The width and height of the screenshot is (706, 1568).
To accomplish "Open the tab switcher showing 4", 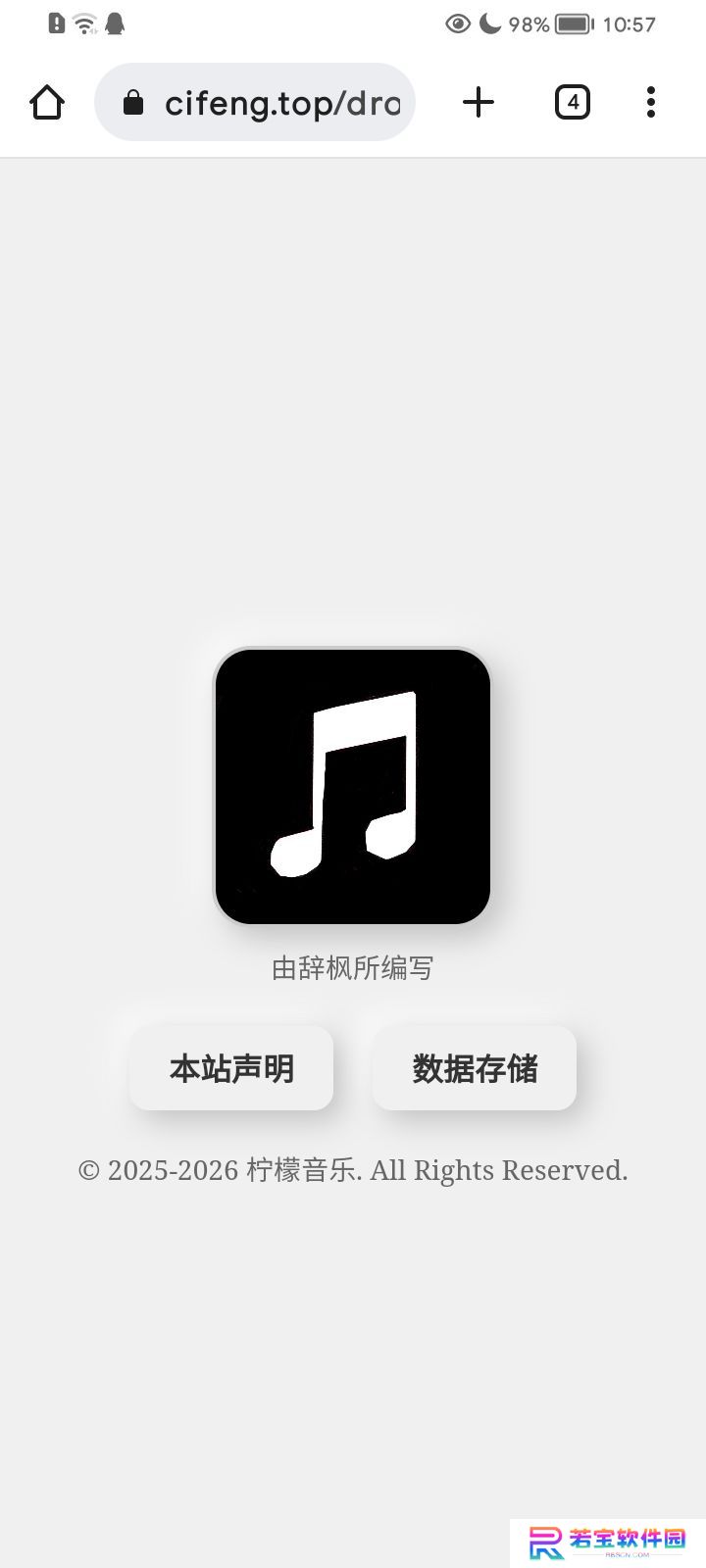I will click(x=573, y=102).
